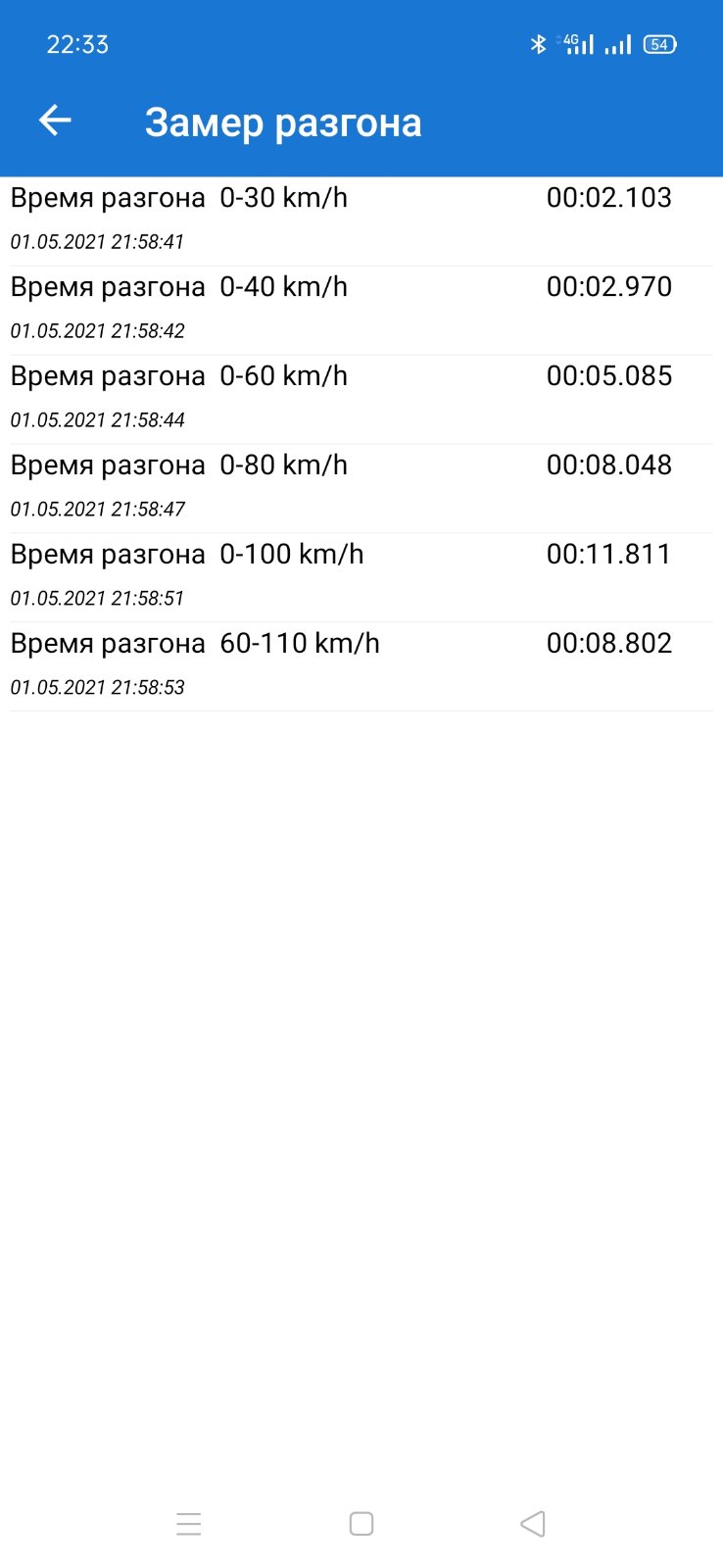The width and height of the screenshot is (723, 1568).
Task: Select the 0-100 km/h acceleration entry
Action: coord(361,578)
